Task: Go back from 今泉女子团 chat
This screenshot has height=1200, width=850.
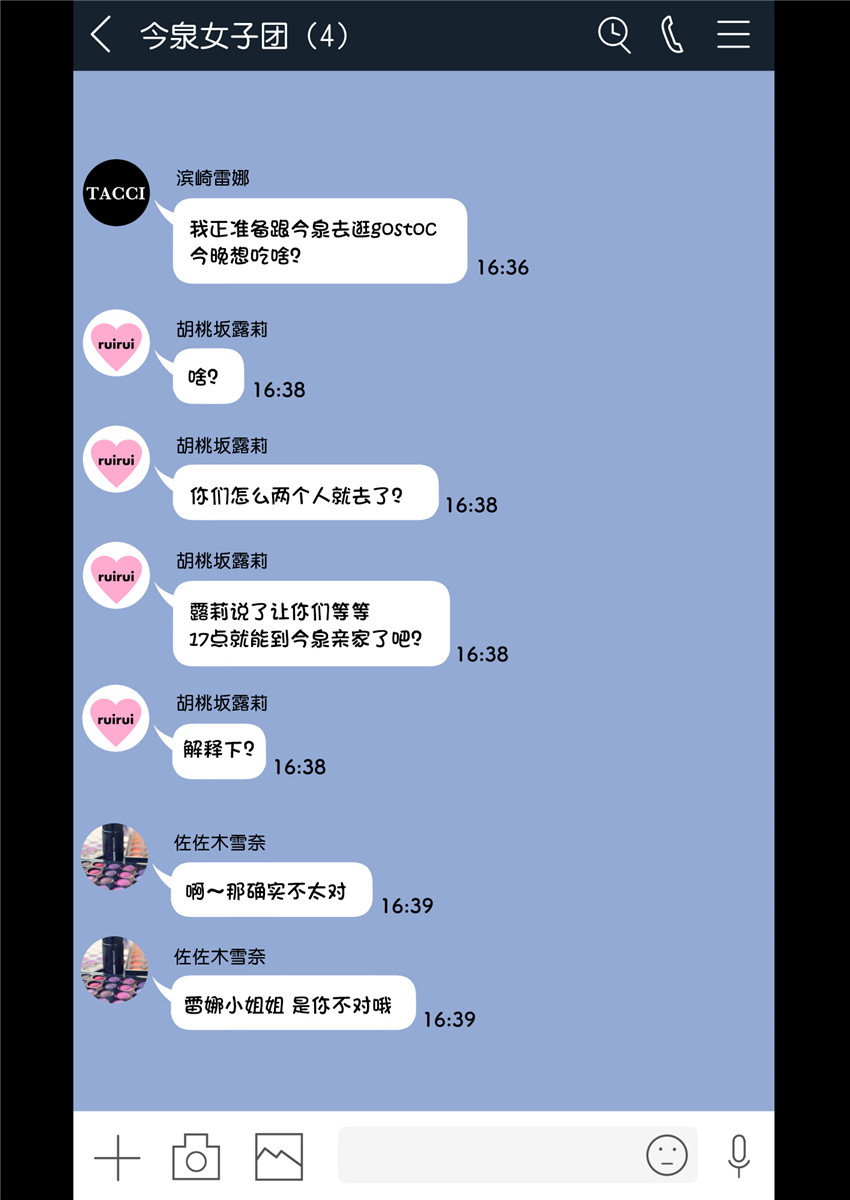Action: (x=100, y=35)
